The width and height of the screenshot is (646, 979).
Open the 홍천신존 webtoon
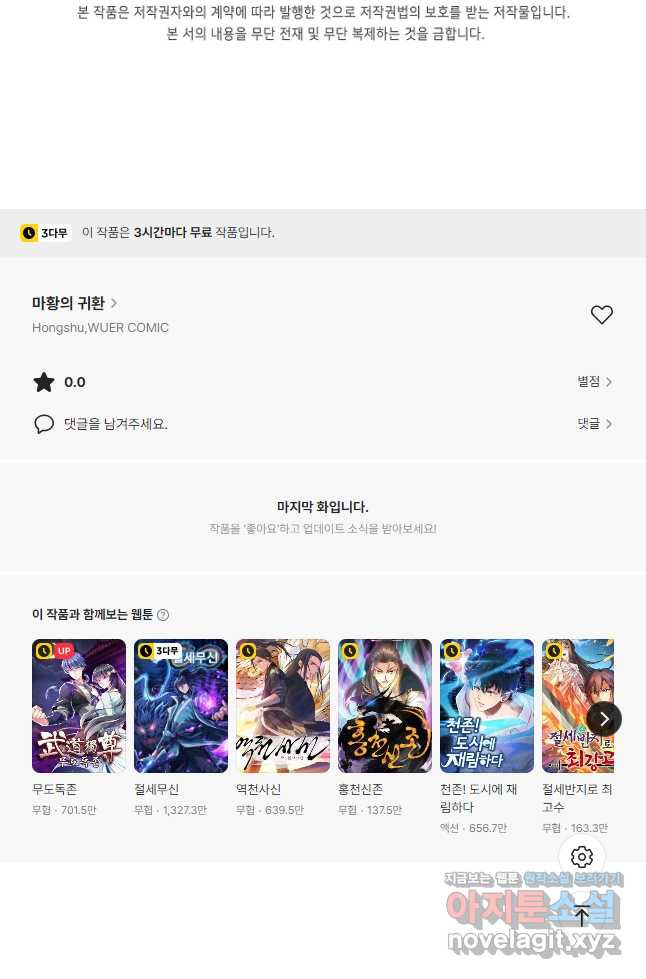(385, 706)
